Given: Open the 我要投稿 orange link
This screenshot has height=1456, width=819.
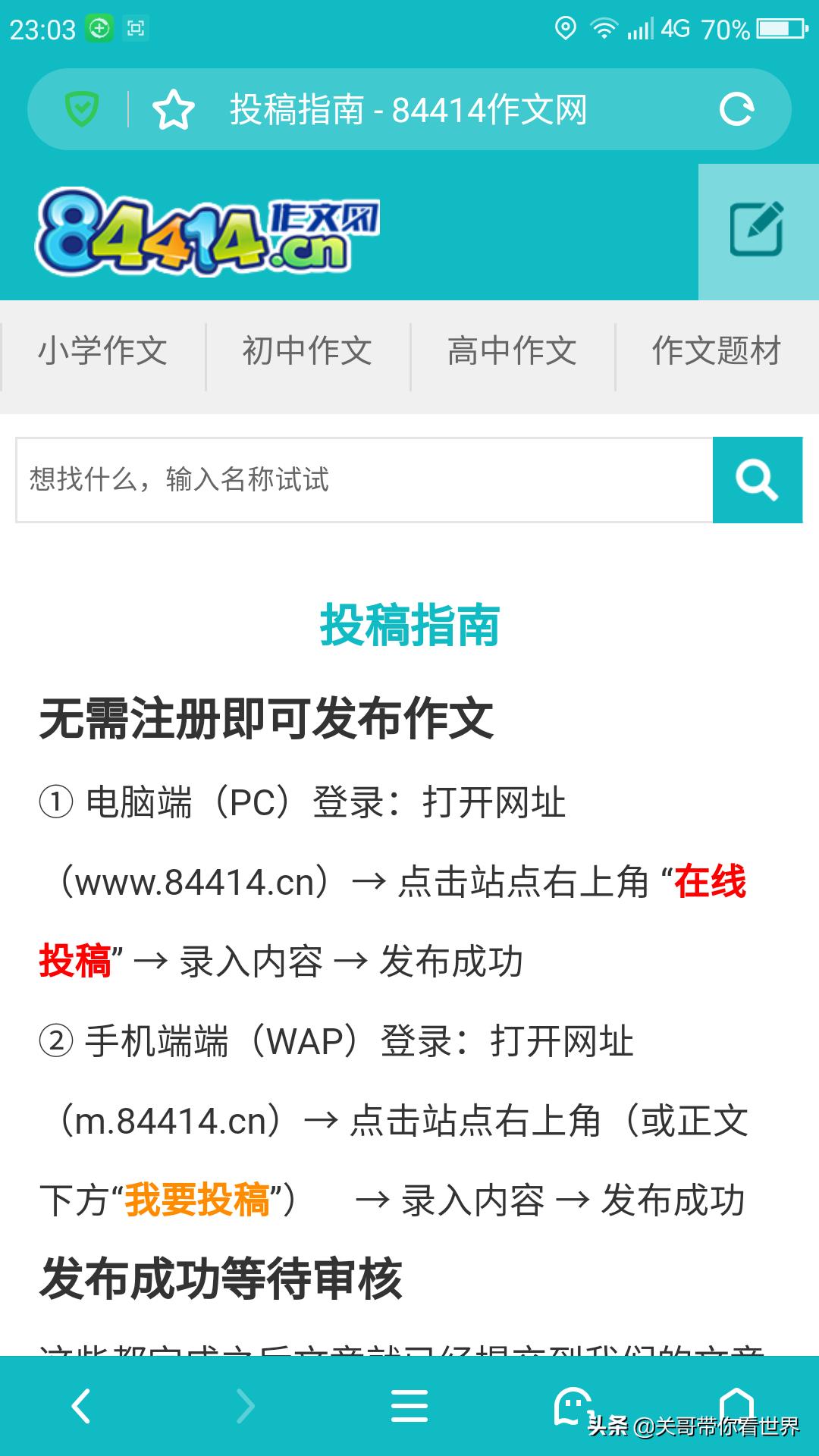Looking at the screenshot, I should 197,1200.
